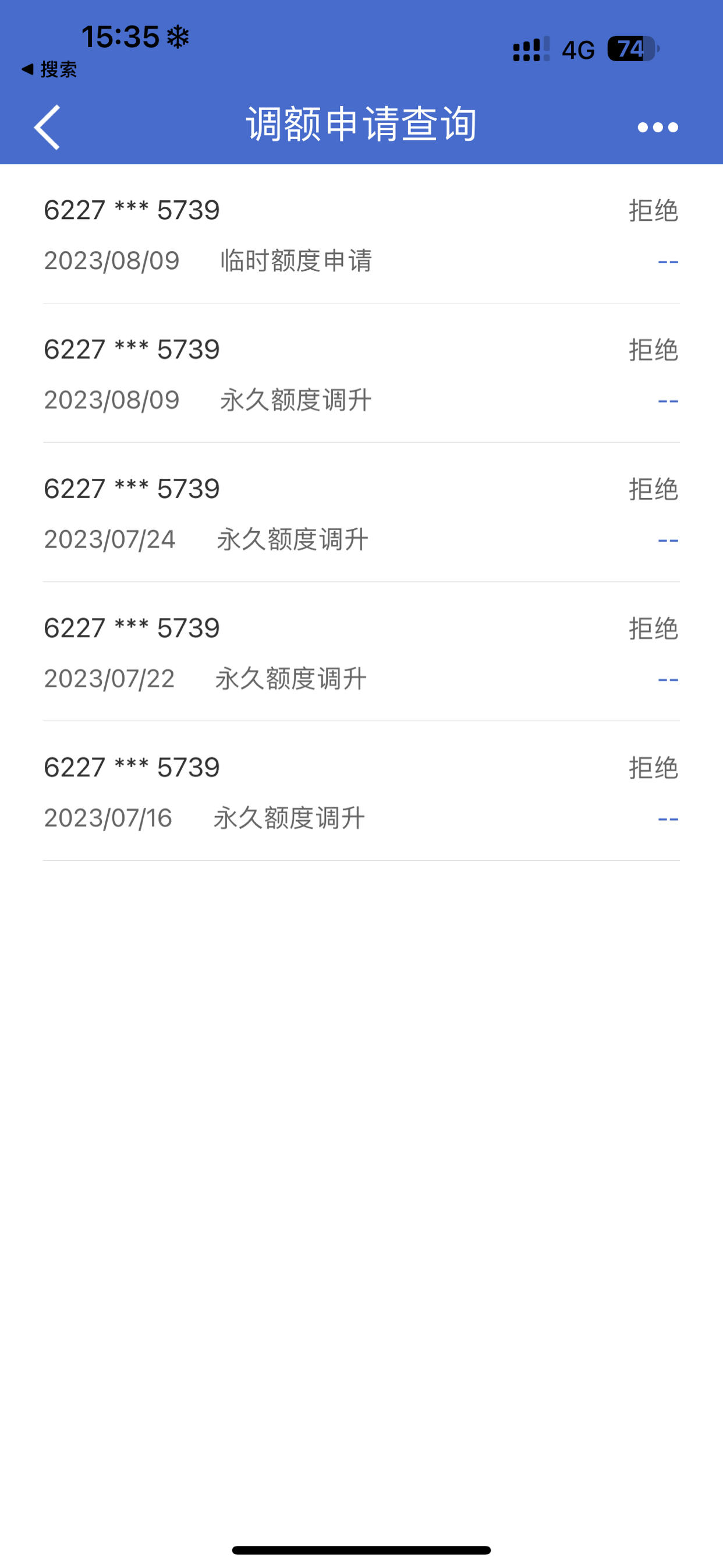View the 2023/07/24 永久额度调升 application
Image resolution: width=723 pixels, height=1568 pixels.
pyautogui.click(x=361, y=513)
